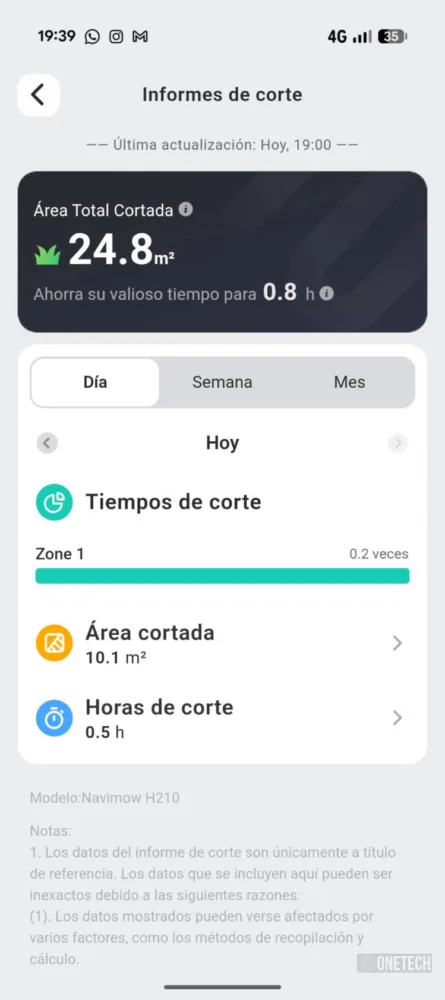Open Área cortada details

click(x=222, y=643)
